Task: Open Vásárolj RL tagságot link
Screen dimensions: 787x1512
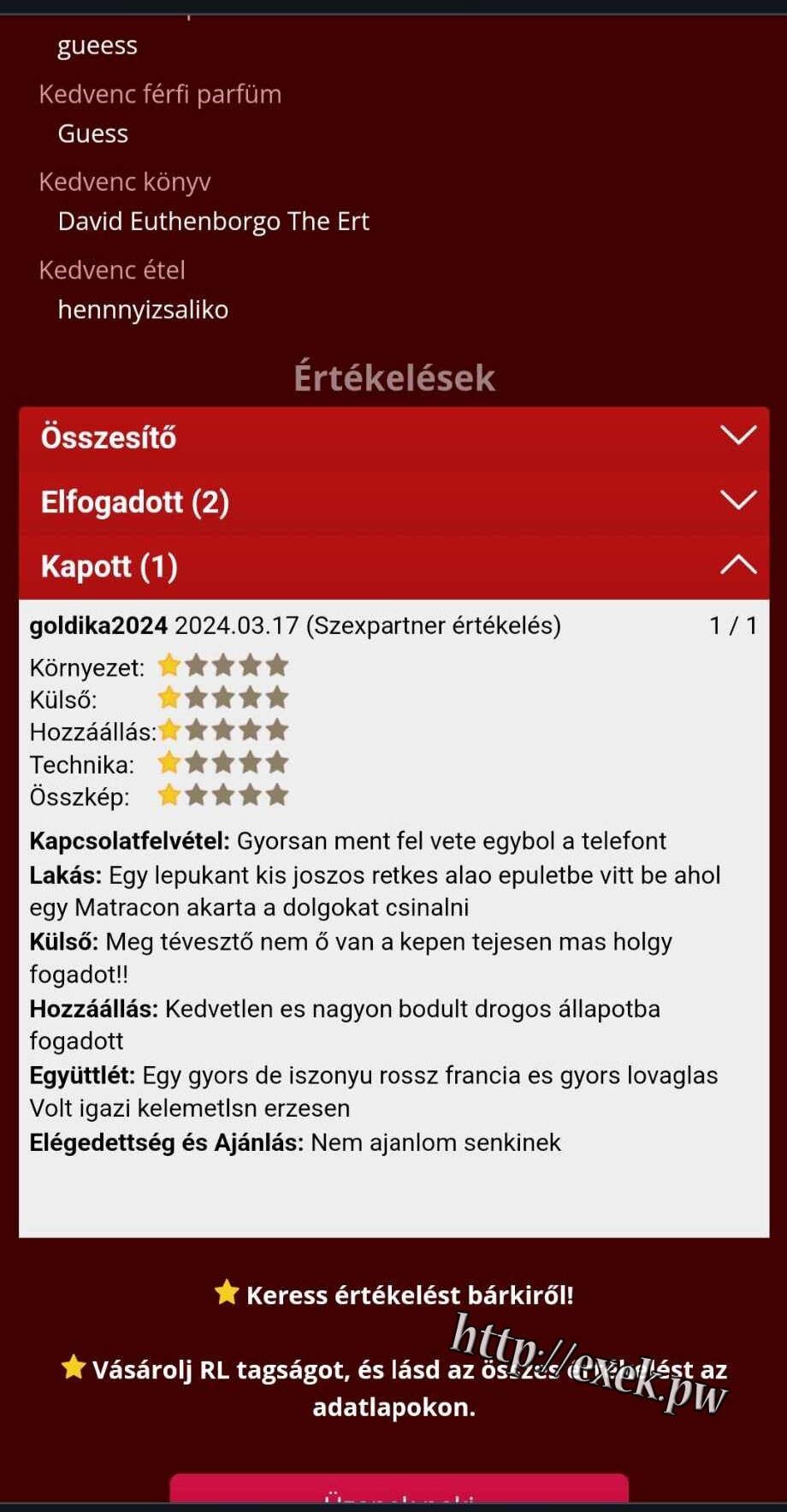Action: pos(394,1388)
